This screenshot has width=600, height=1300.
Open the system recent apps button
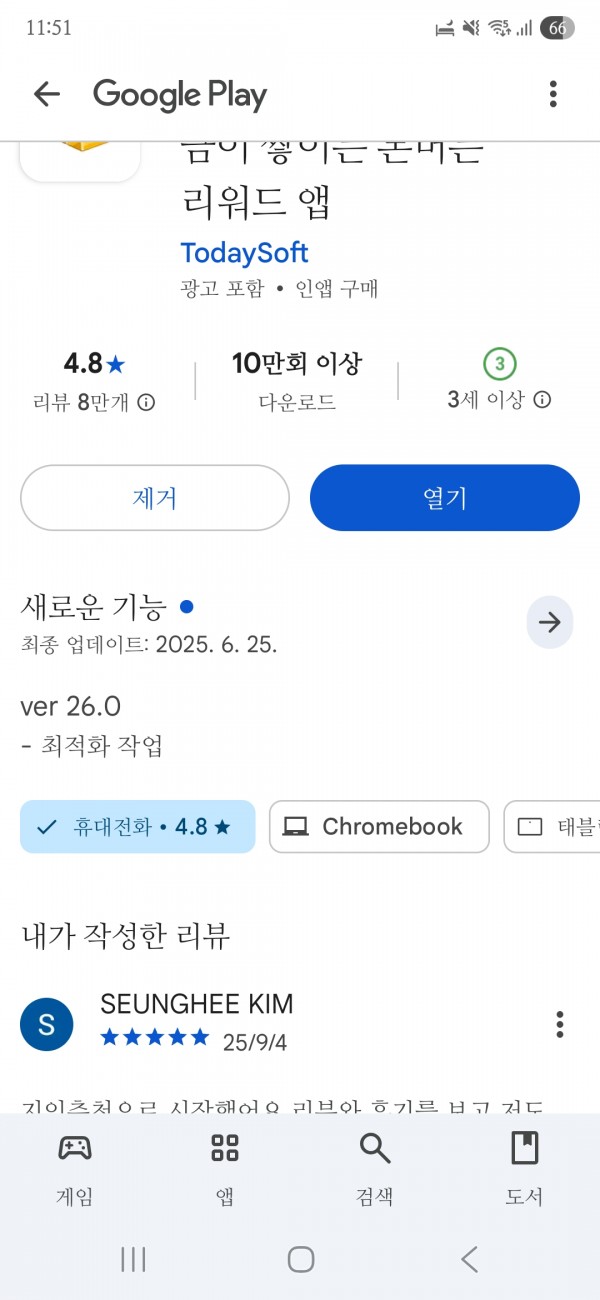point(133,1259)
